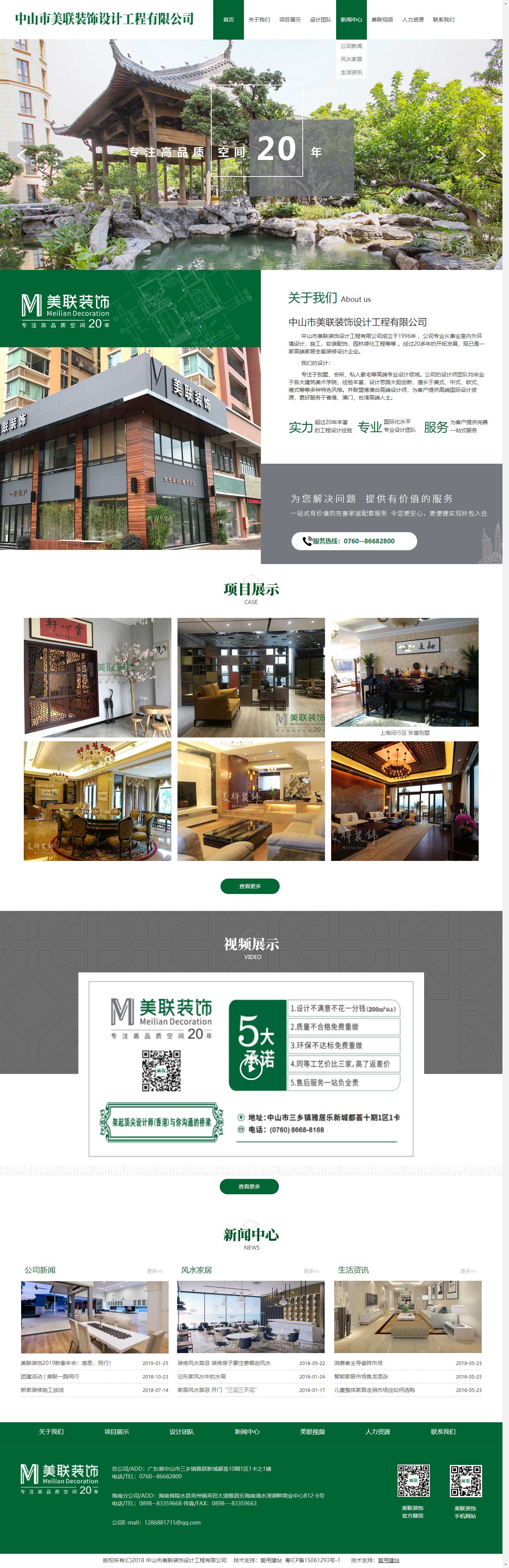The width and height of the screenshot is (509, 1568).
Task: Choose 风水家居 from the dropdown menu
Action: click(351, 59)
